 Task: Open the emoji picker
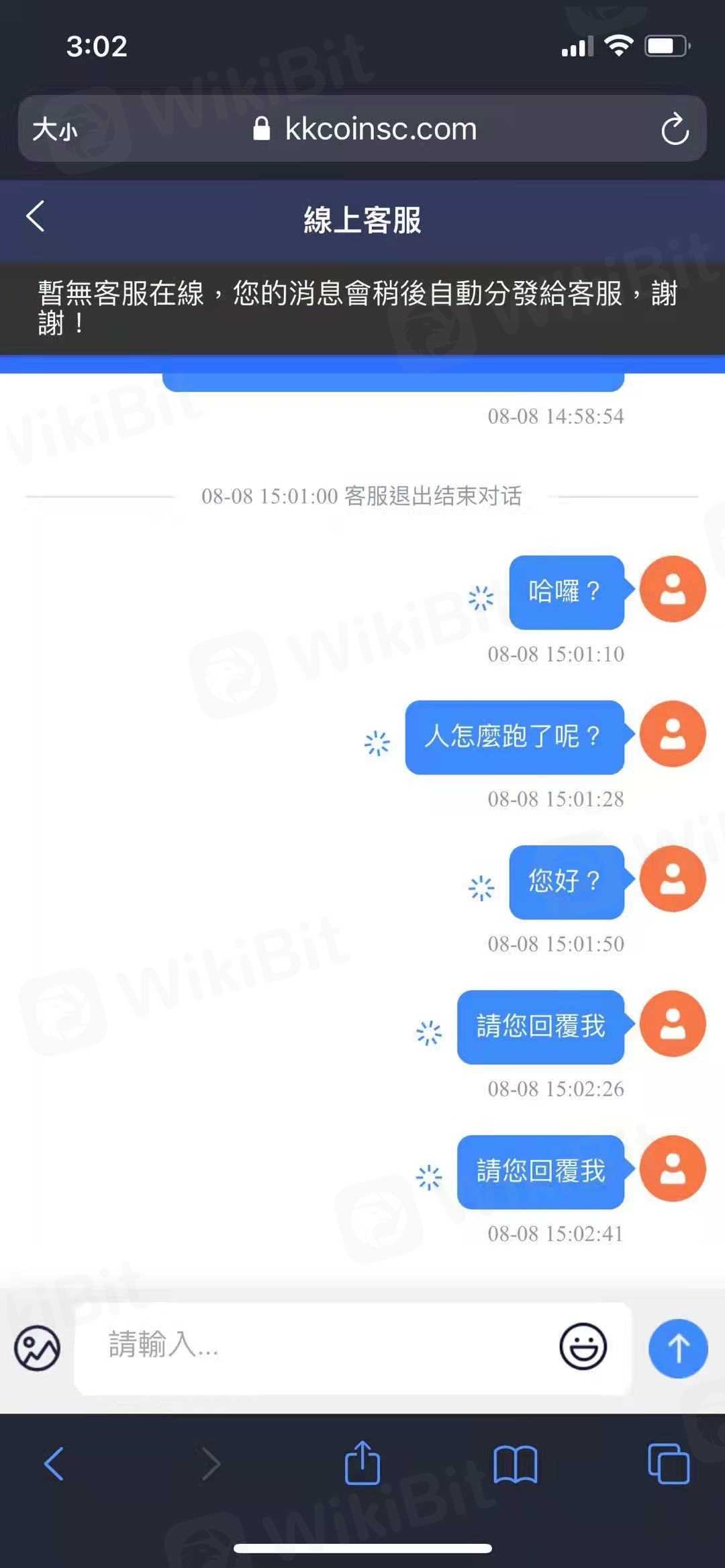(x=583, y=1346)
